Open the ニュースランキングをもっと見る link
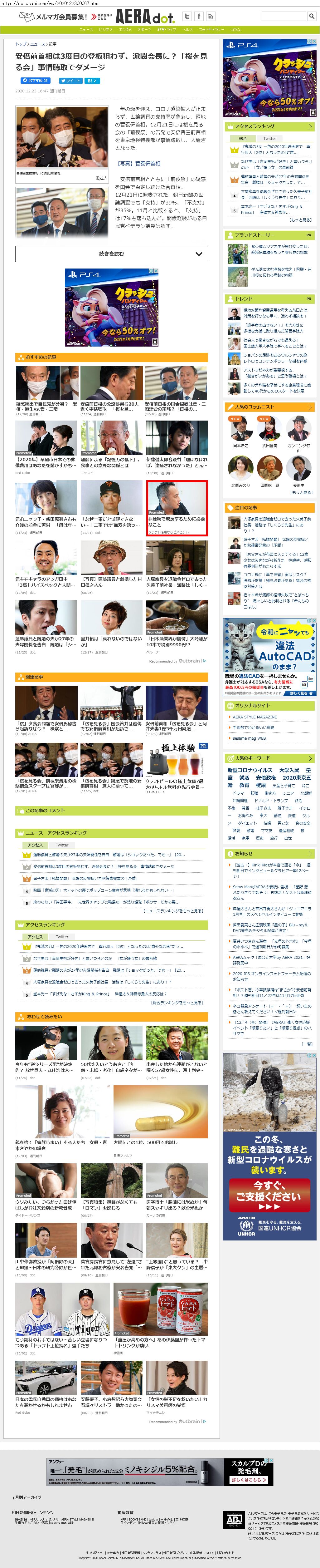This screenshot has width=320, height=1568. 173,911
